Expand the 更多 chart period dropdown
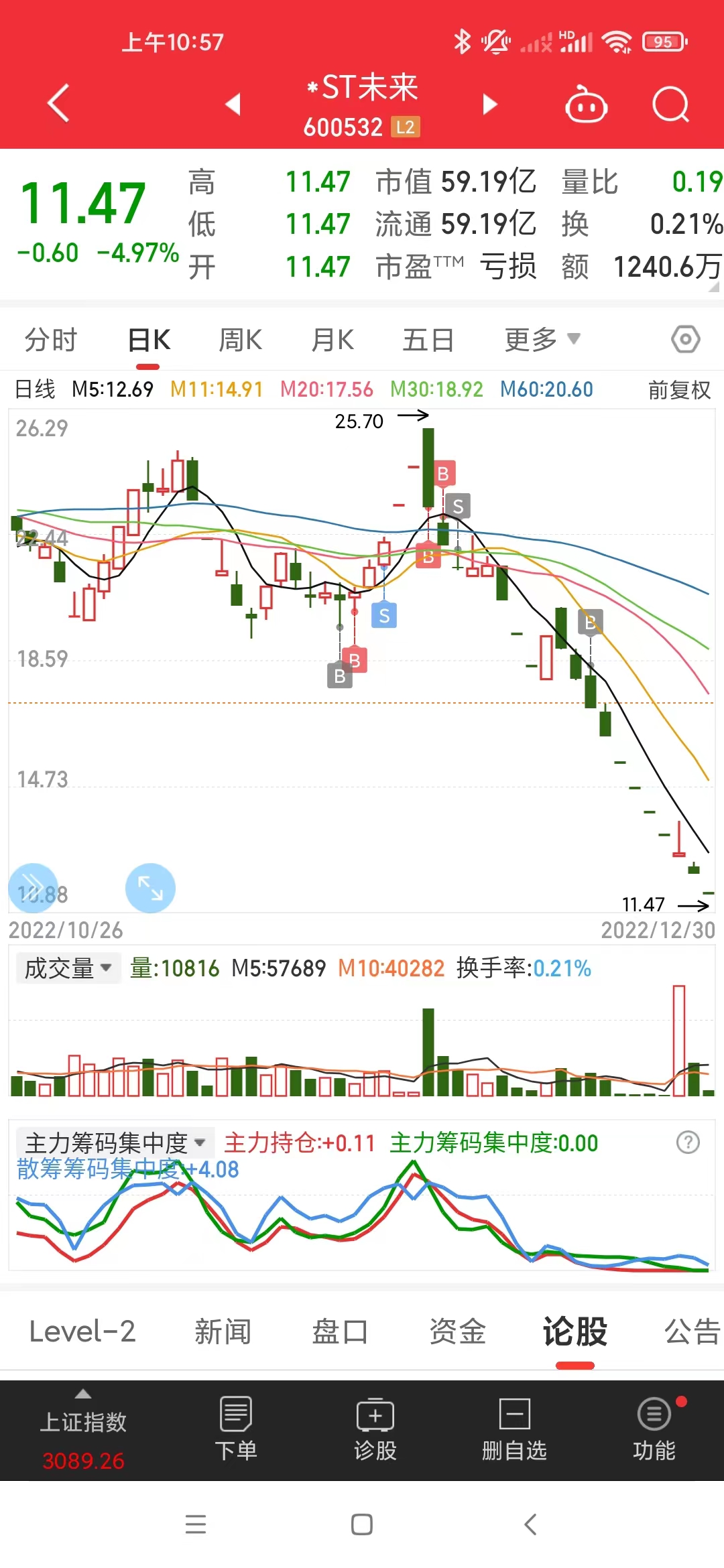 (542, 340)
